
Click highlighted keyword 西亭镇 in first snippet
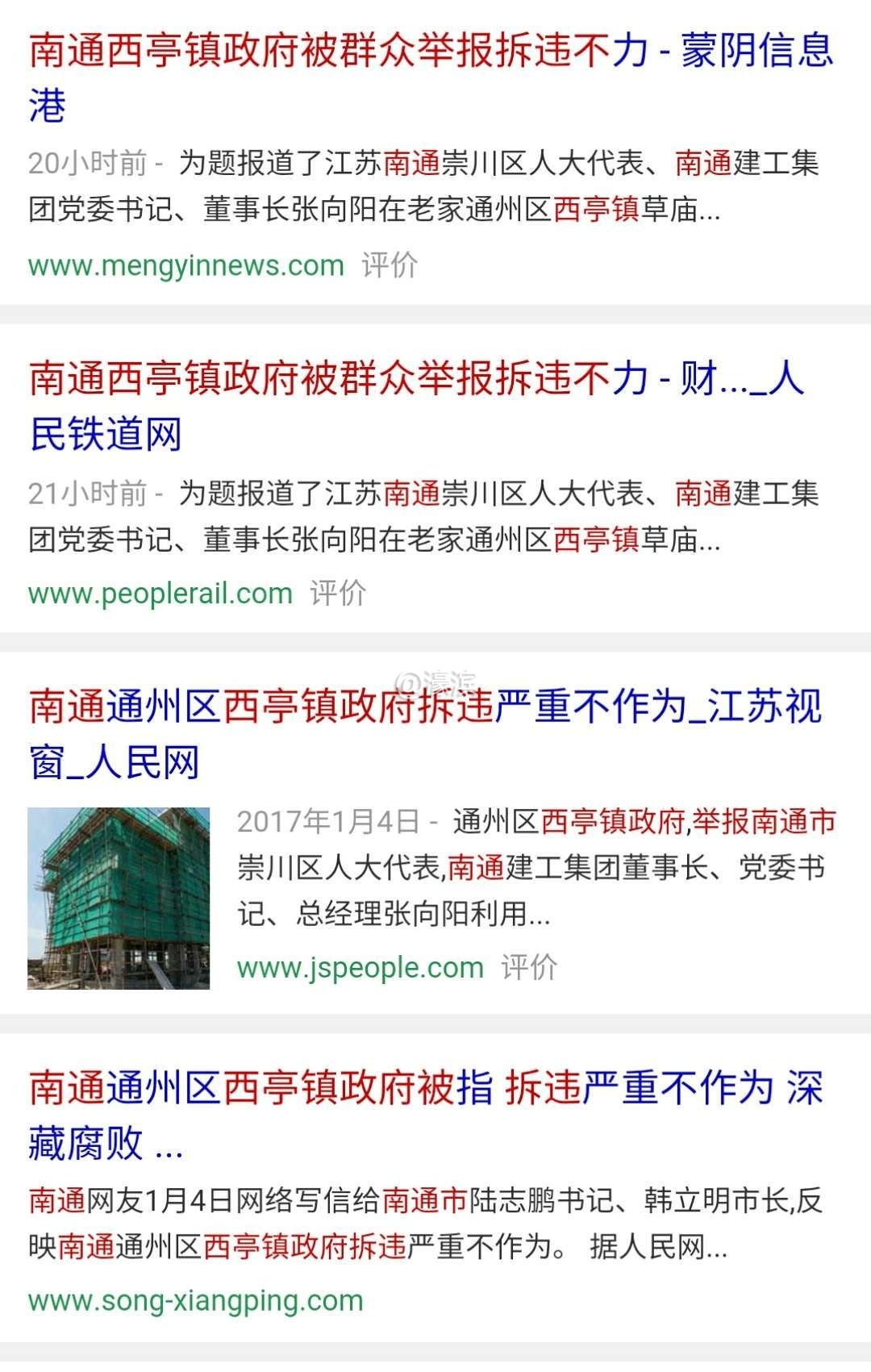(598, 208)
